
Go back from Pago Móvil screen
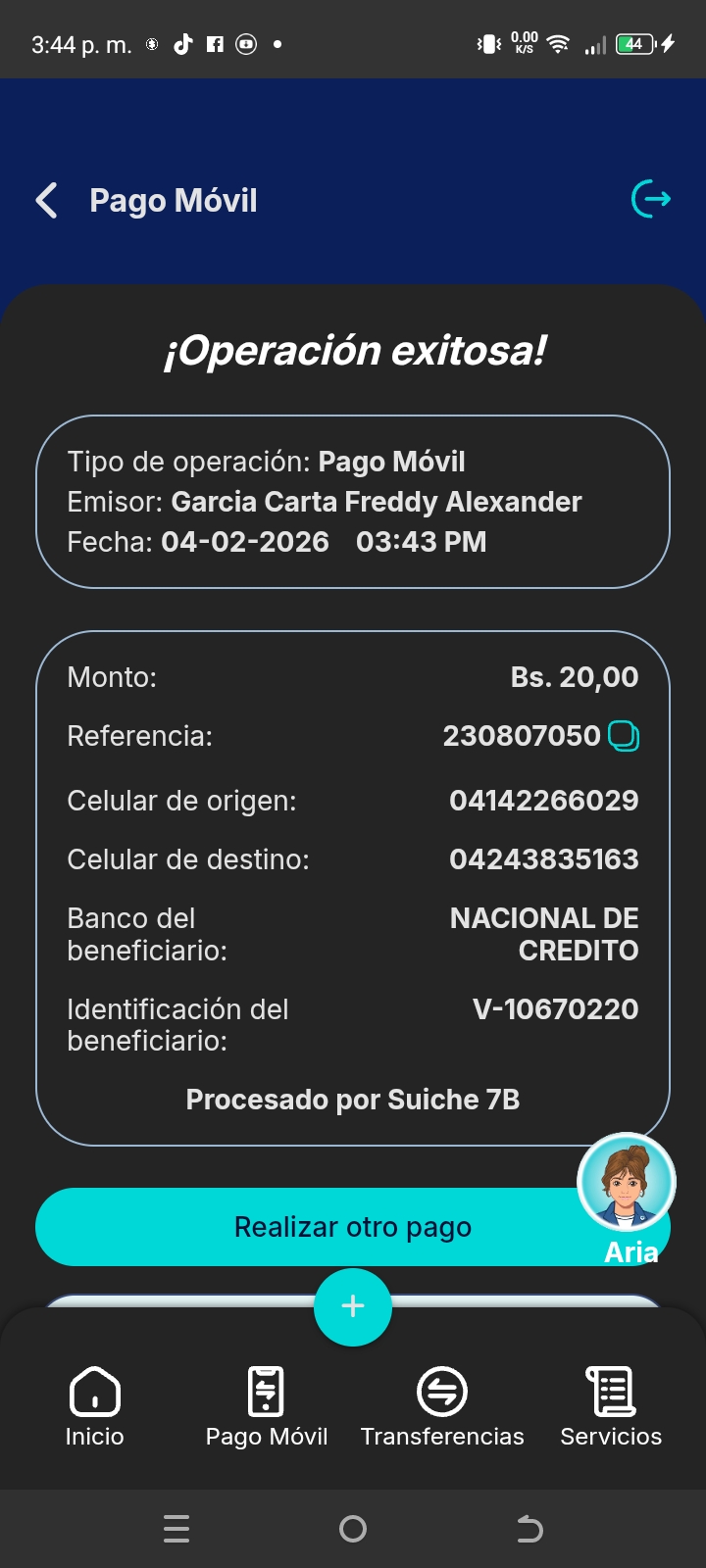coord(46,200)
